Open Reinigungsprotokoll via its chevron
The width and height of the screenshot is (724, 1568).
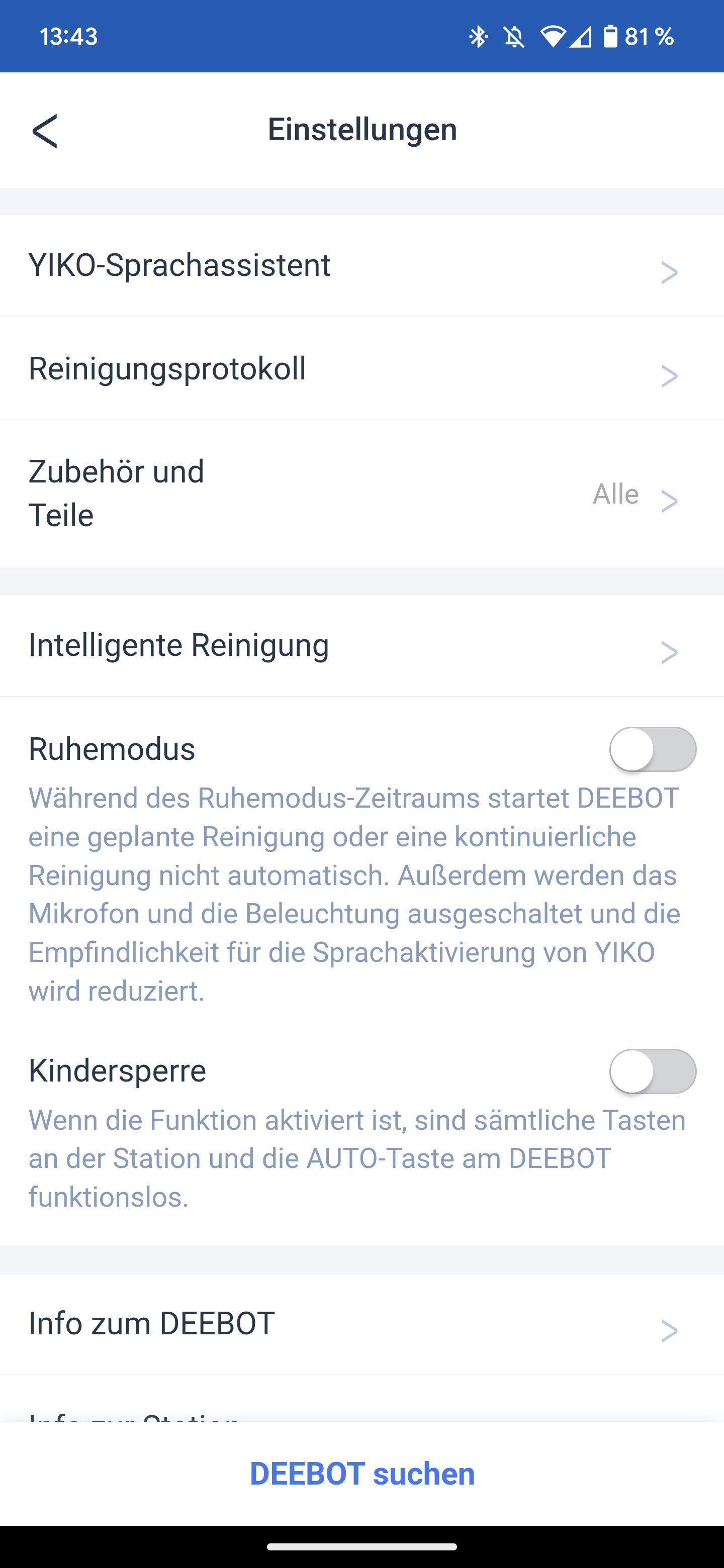tap(670, 376)
